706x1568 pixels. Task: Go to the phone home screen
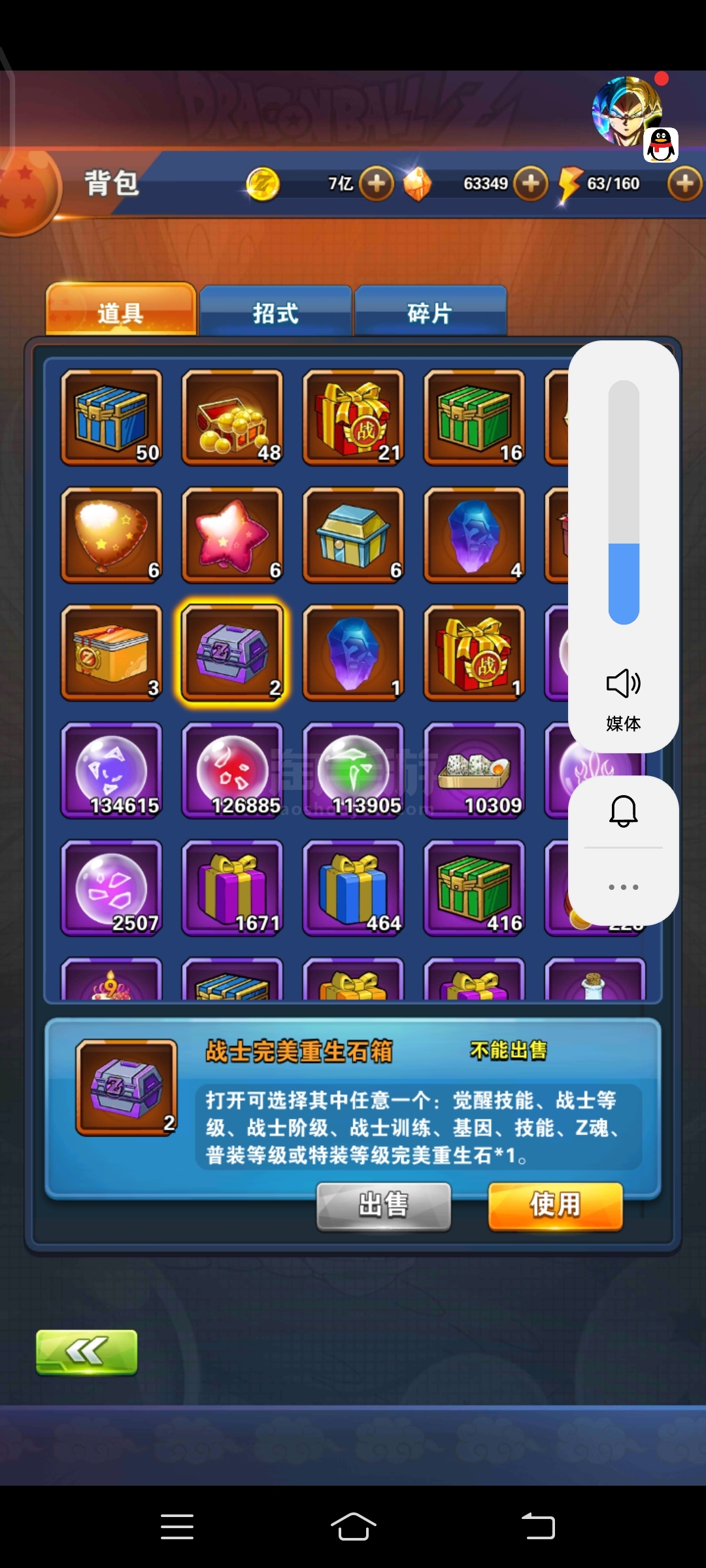tap(353, 1527)
